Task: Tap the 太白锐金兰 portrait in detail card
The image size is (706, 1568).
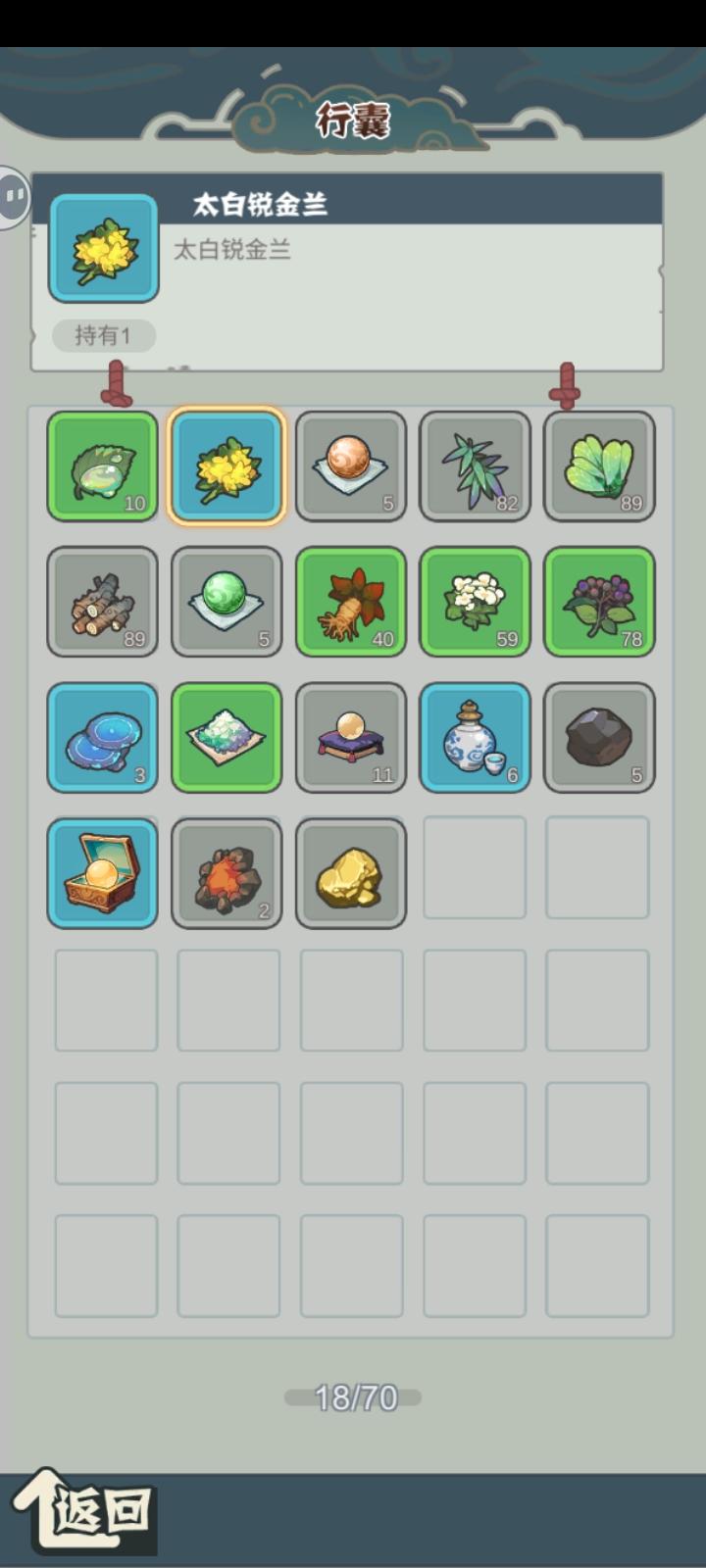Action: coord(102,250)
